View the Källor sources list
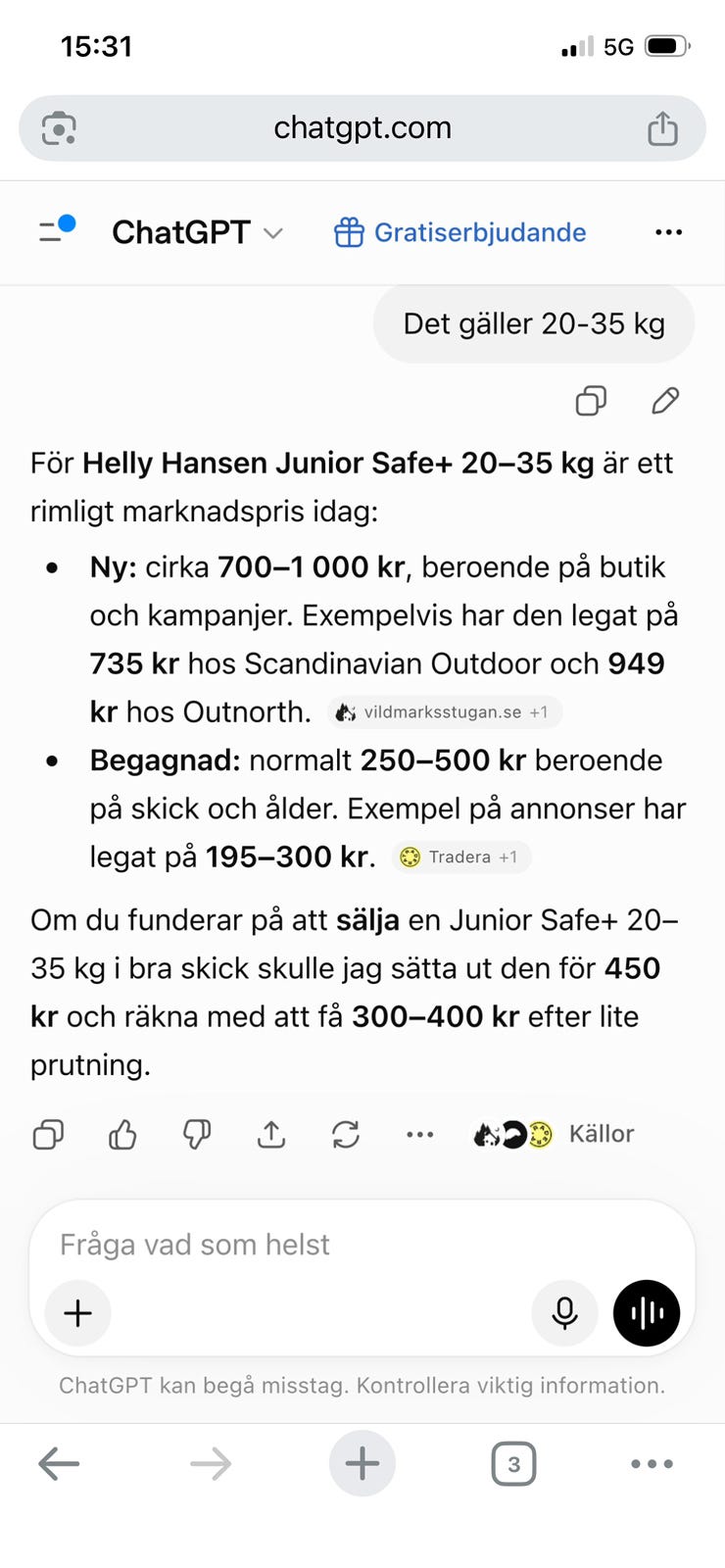 pos(555,1134)
